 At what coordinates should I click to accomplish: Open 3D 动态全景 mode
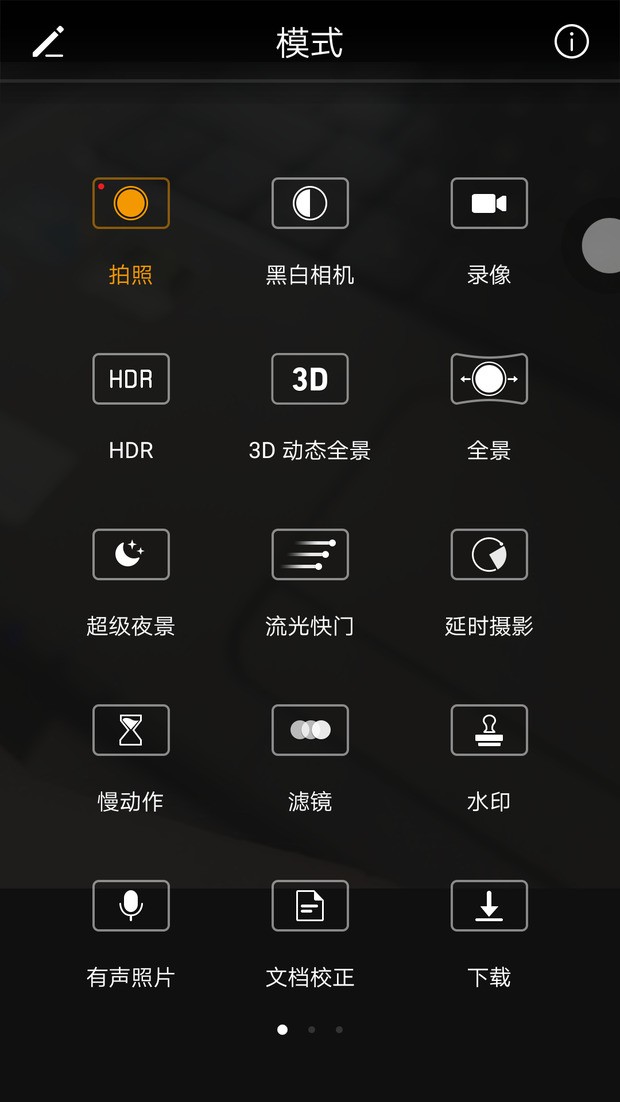[x=310, y=379]
